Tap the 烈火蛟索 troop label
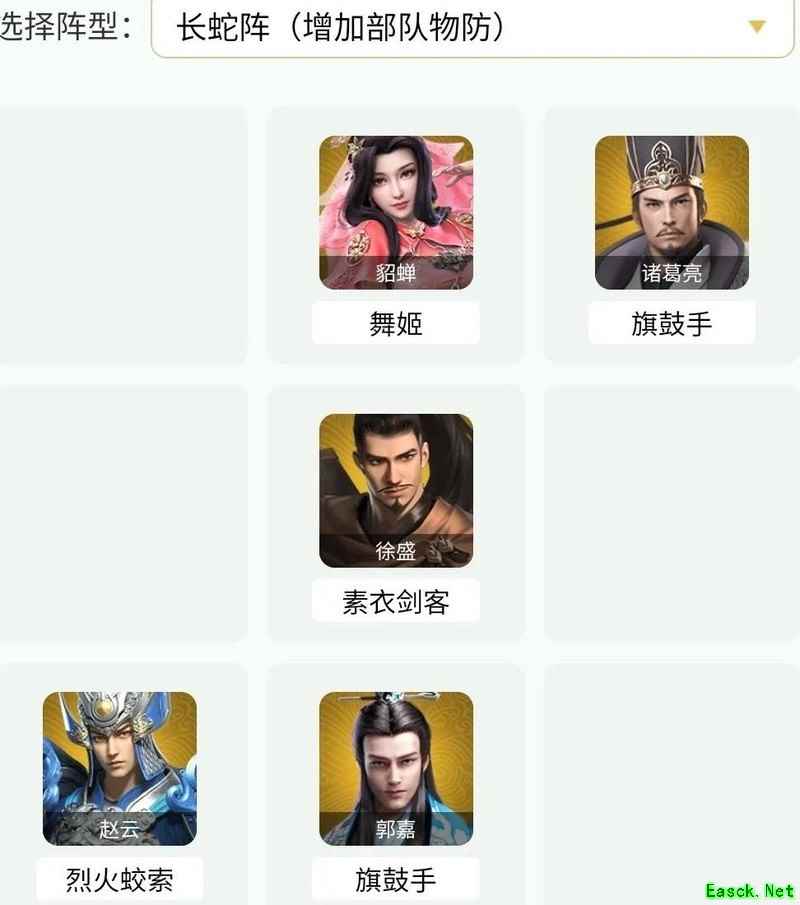Screen dimensions: 800x905 [x=120, y=879]
